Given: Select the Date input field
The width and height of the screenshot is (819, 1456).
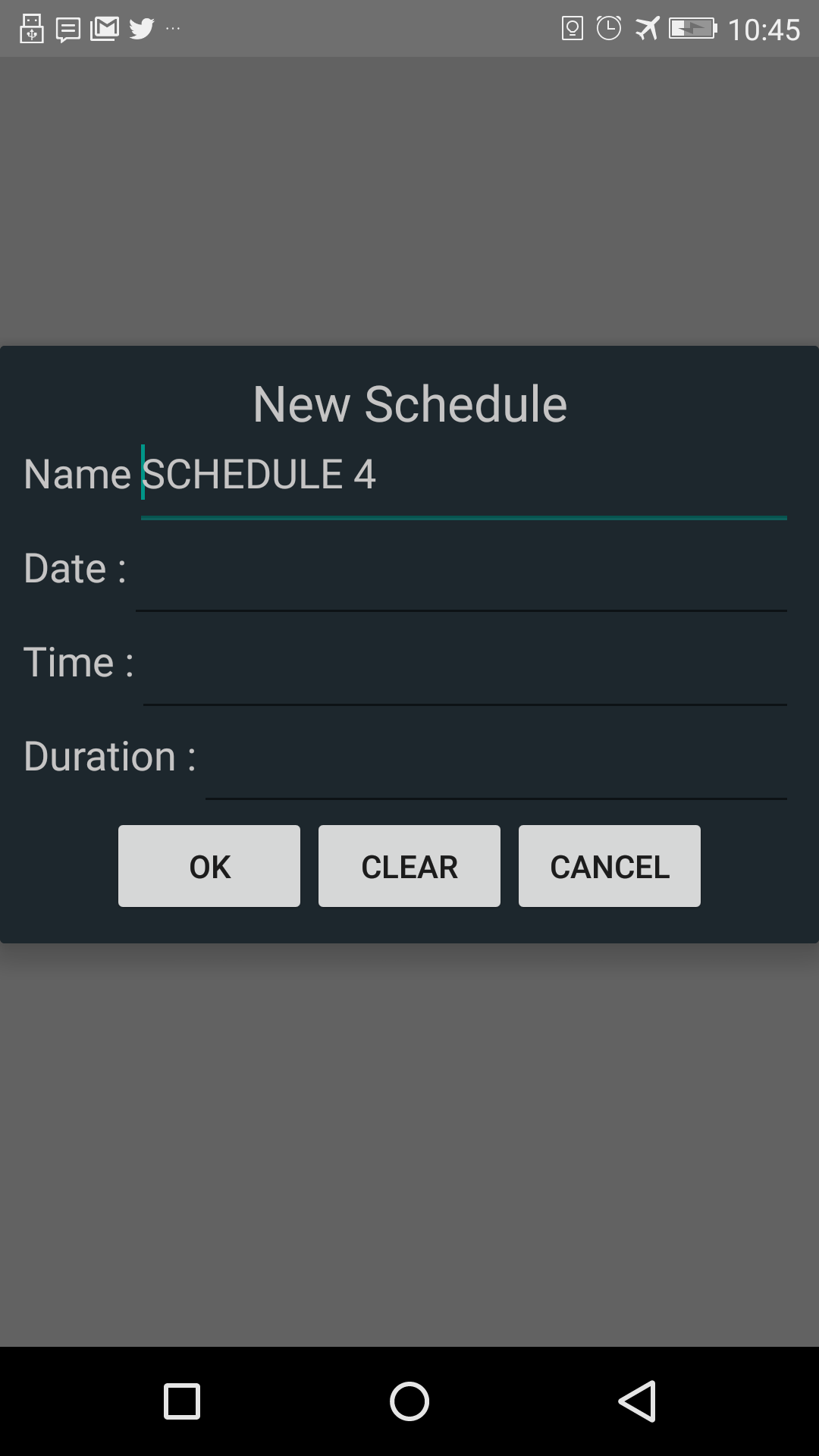Looking at the screenshot, I should click(461, 569).
